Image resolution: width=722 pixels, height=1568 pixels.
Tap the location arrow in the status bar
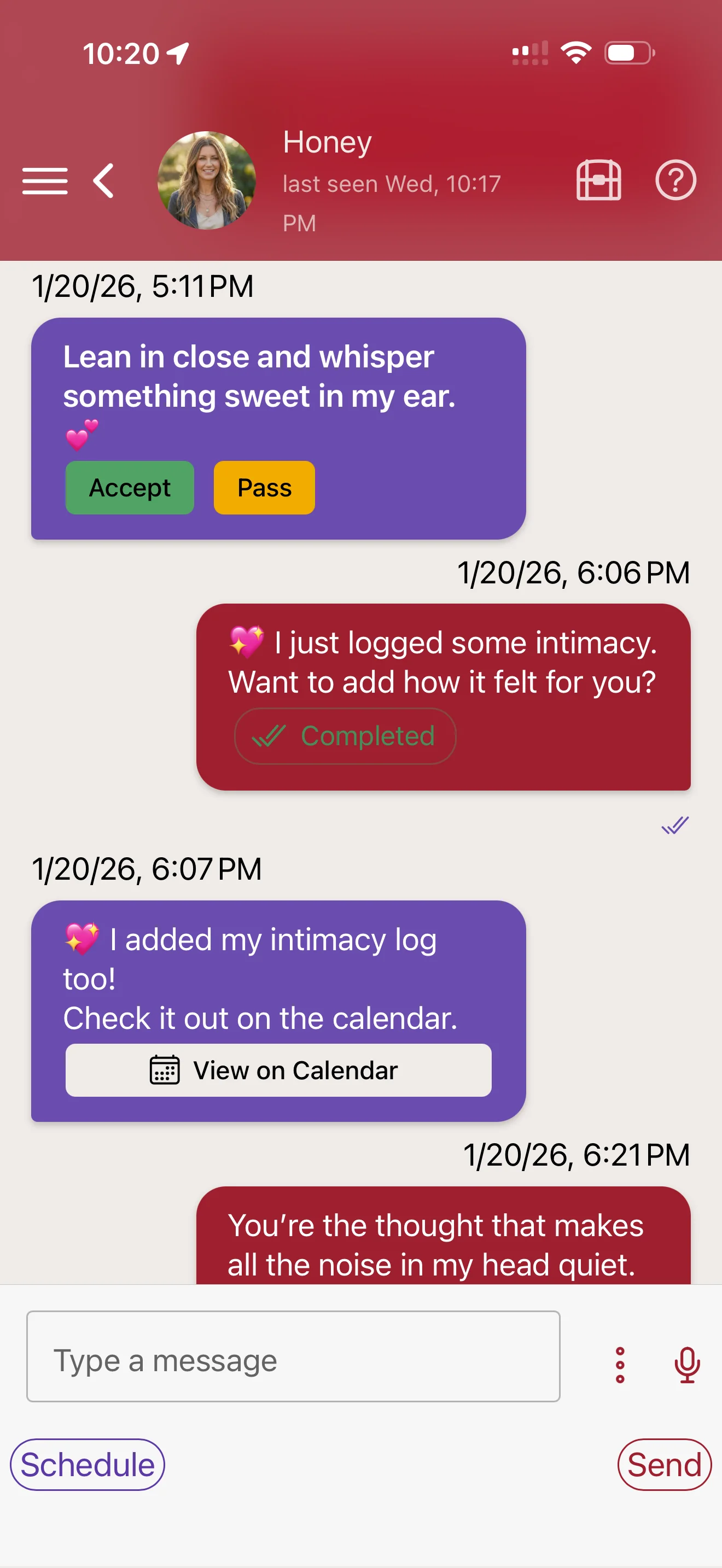pyautogui.click(x=176, y=53)
